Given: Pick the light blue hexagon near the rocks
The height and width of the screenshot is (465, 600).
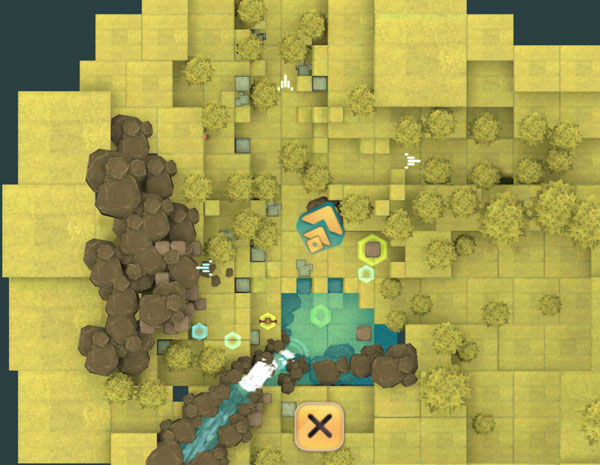Looking at the screenshot, I should coord(199,331).
